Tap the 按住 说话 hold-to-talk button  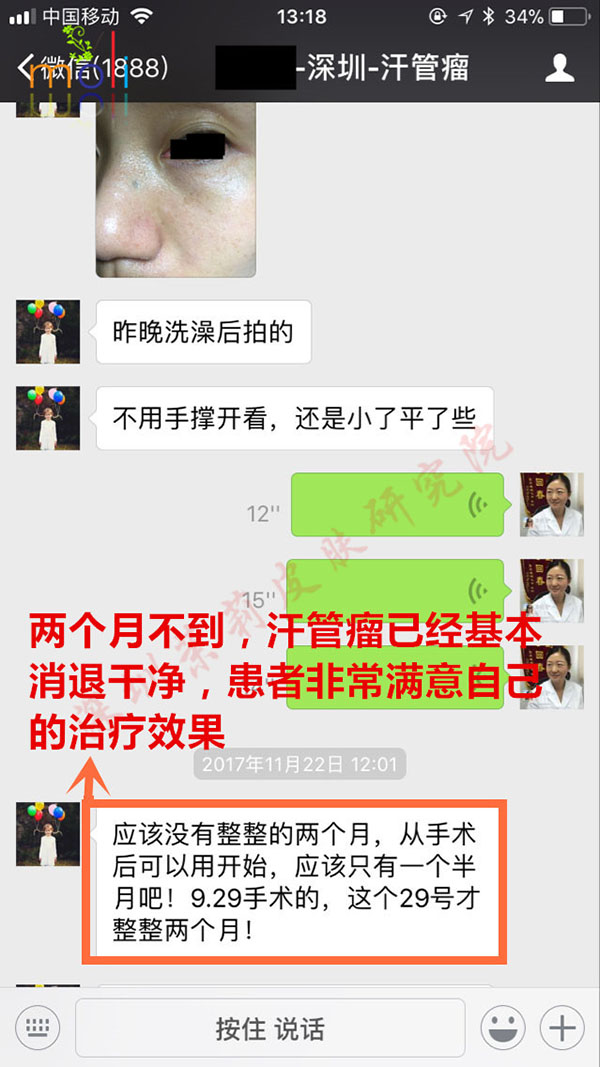click(270, 1028)
